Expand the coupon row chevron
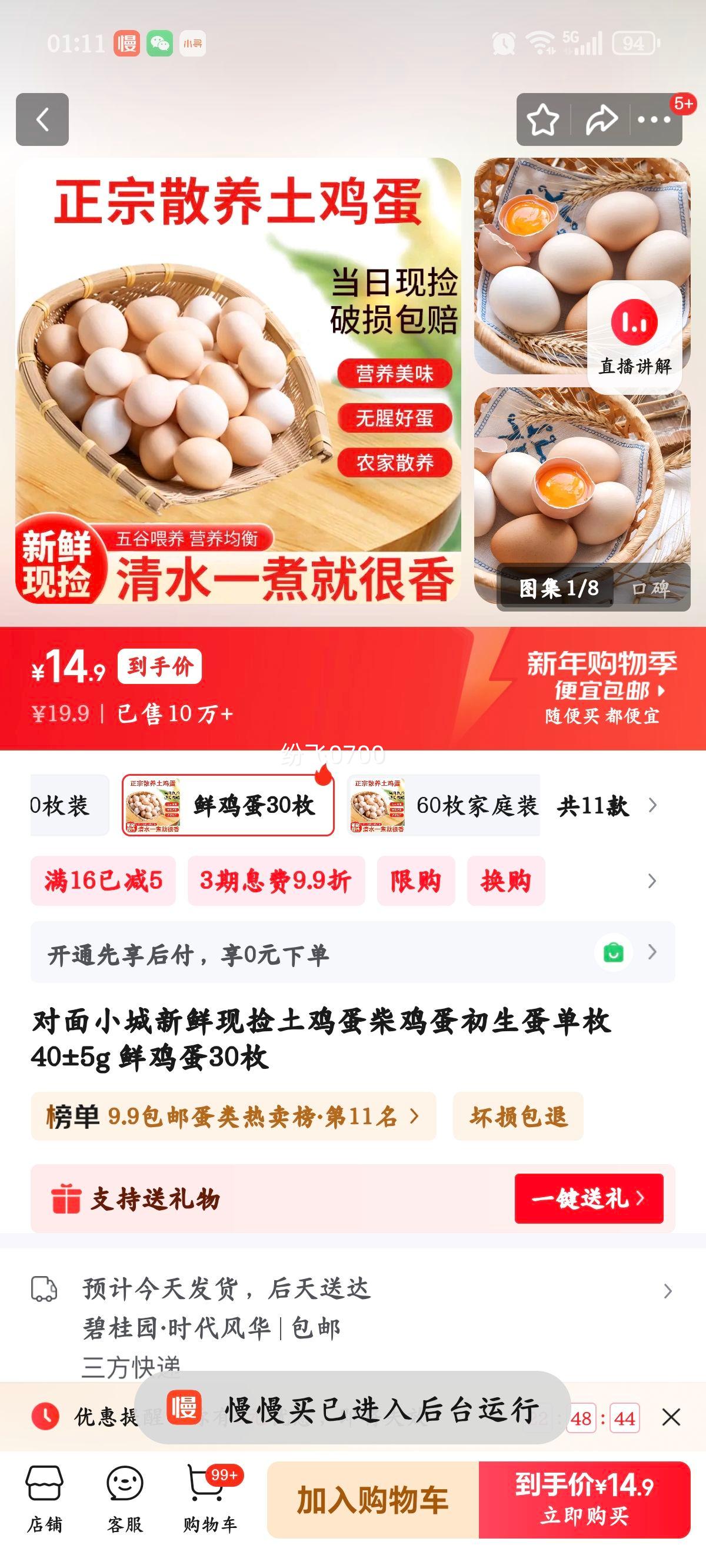This screenshot has height=1568, width=706. 651,881
